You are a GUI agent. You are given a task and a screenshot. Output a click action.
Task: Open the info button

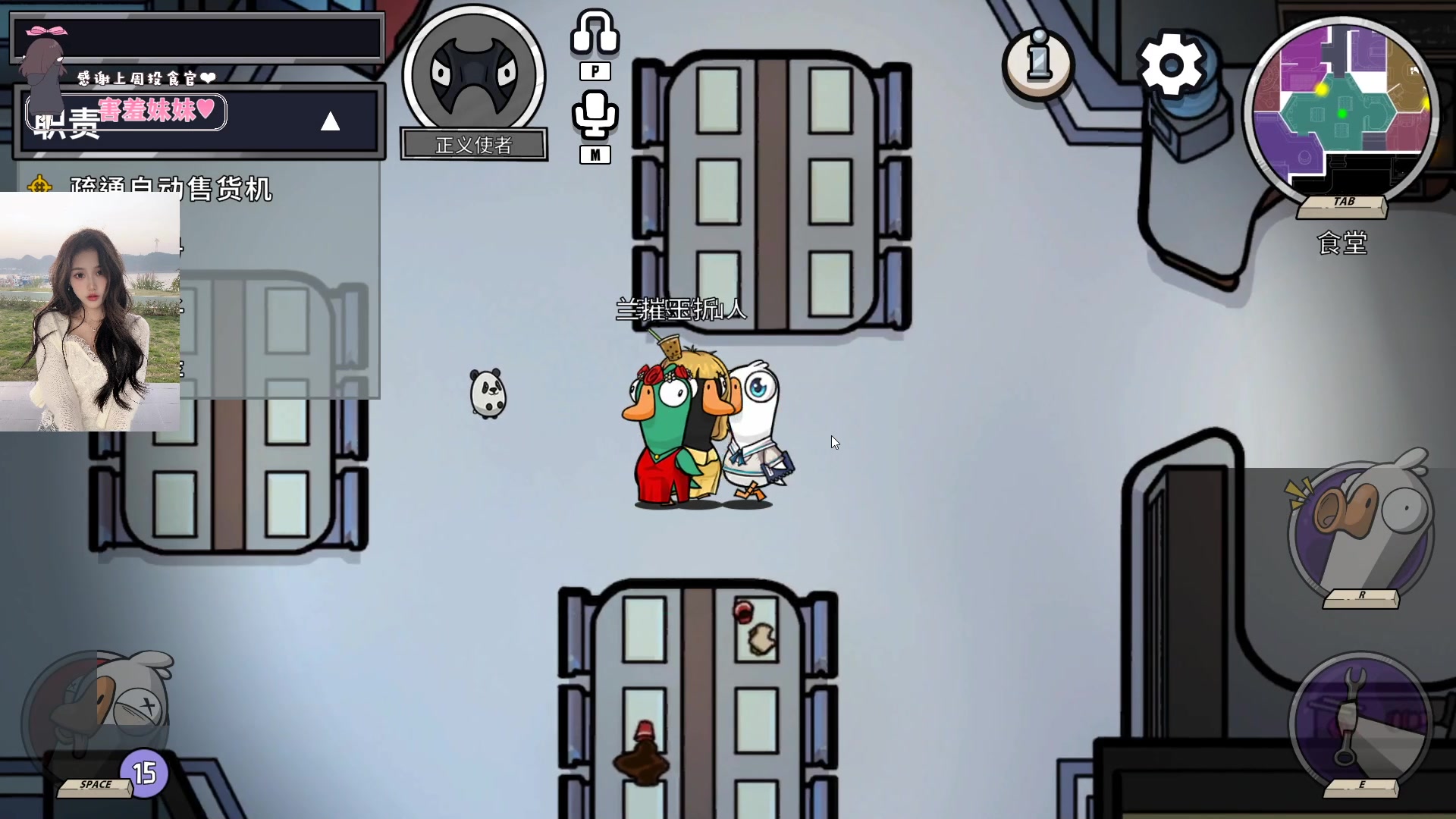click(1039, 62)
